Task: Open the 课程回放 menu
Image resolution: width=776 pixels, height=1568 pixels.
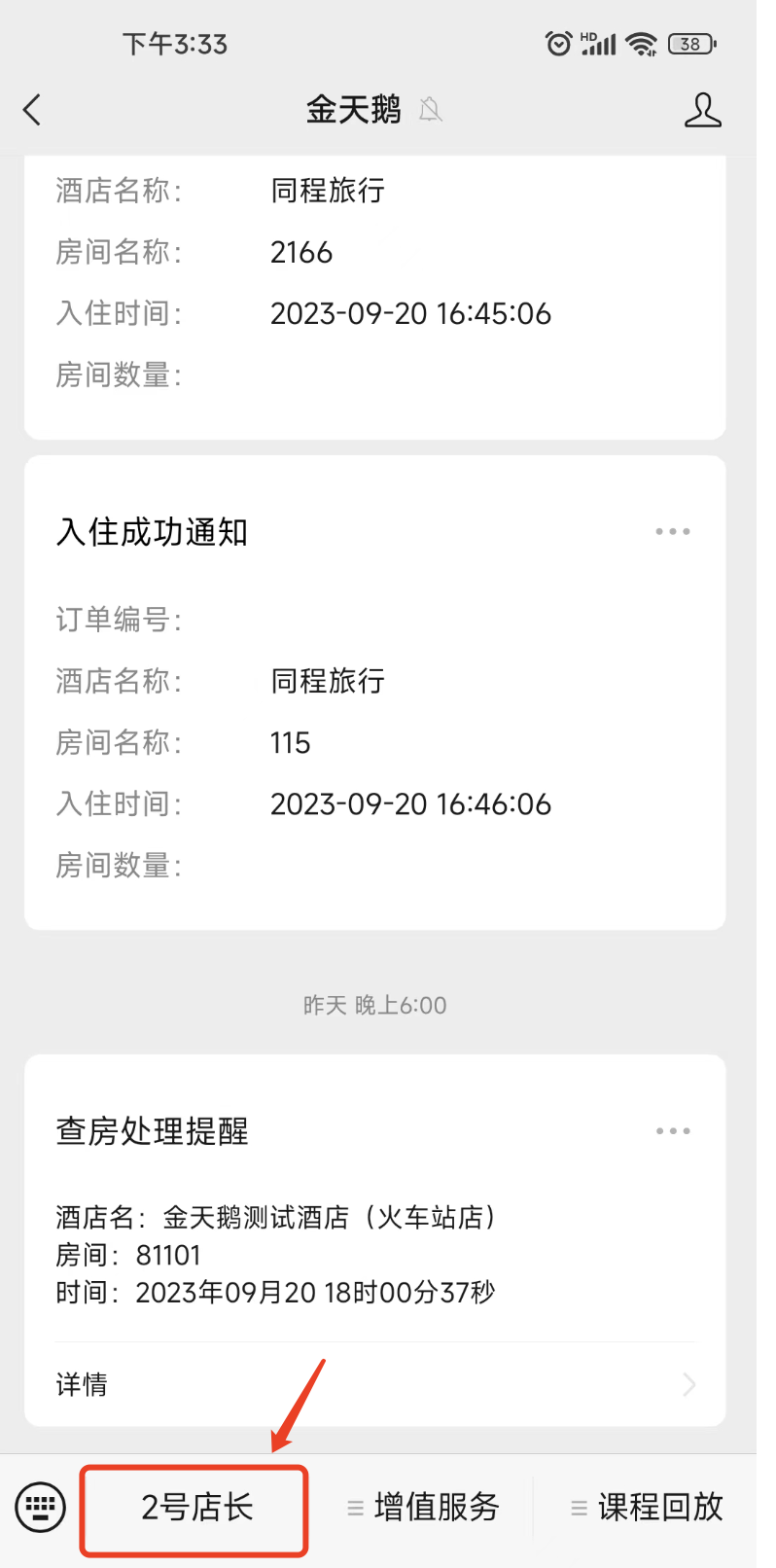Action: click(x=647, y=1508)
